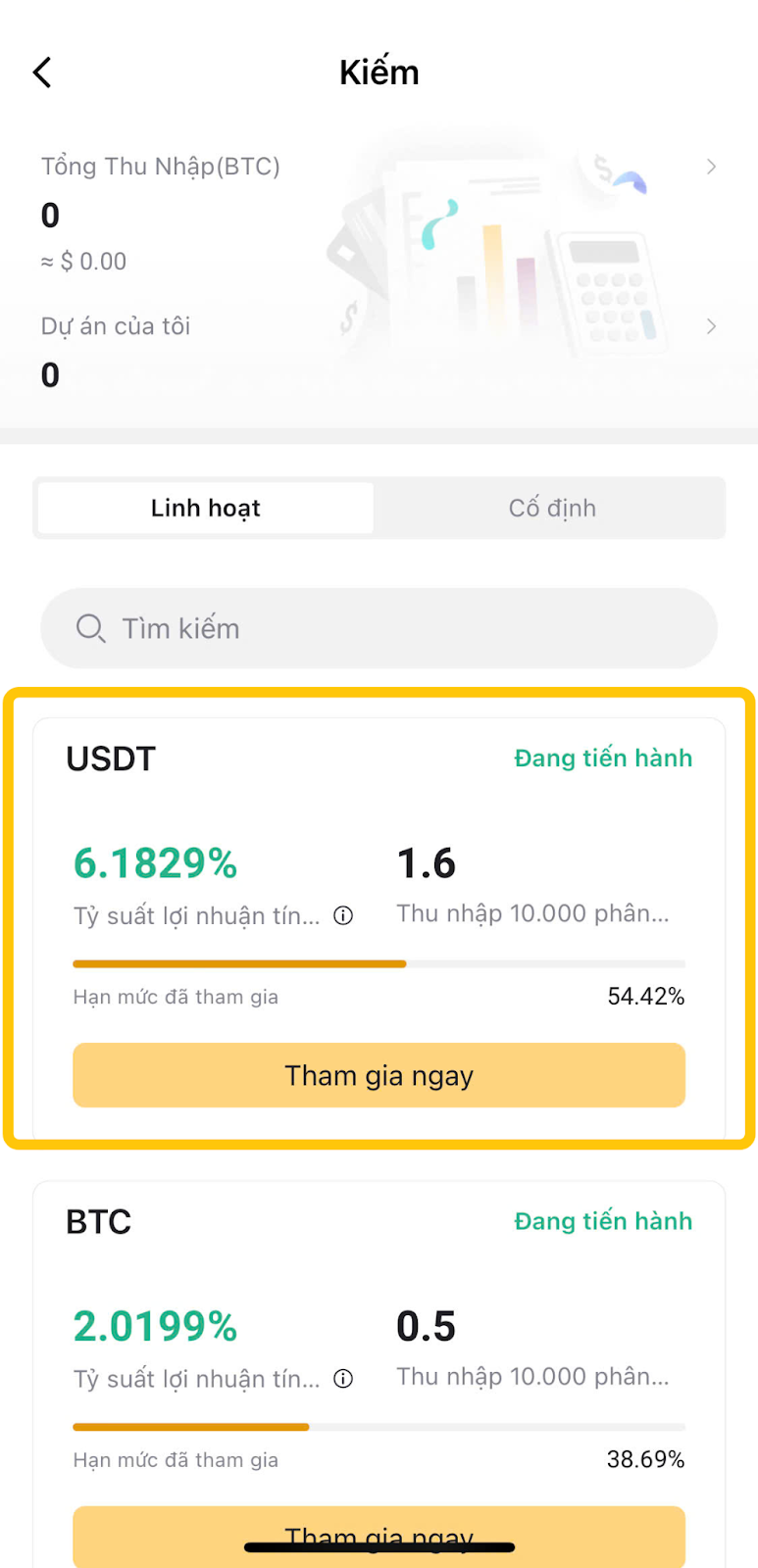The image size is (758, 1568).
Task: Go back using the top-left arrow
Action: click(42, 73)
